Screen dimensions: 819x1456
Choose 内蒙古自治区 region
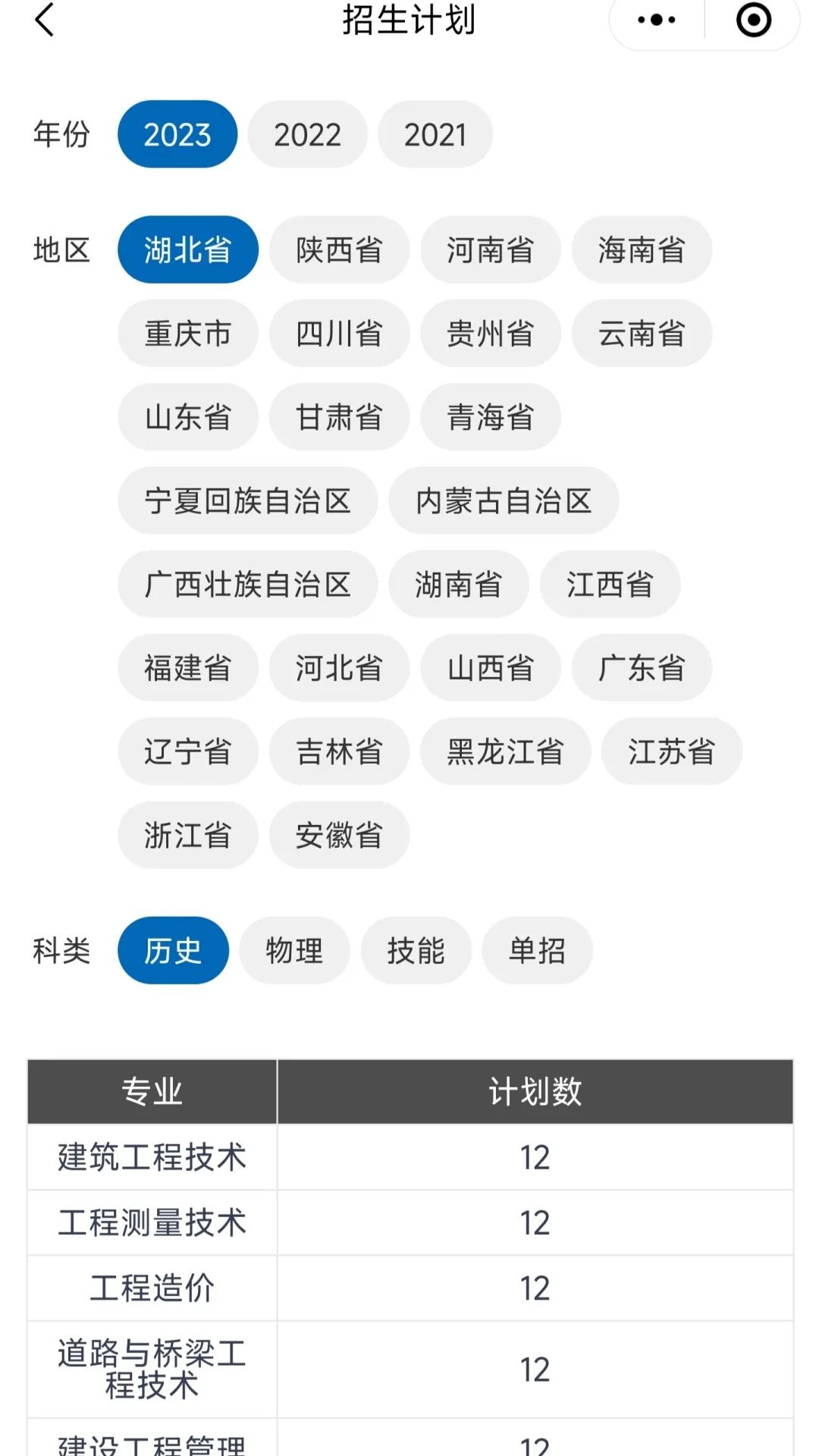(x=504, y=501)
